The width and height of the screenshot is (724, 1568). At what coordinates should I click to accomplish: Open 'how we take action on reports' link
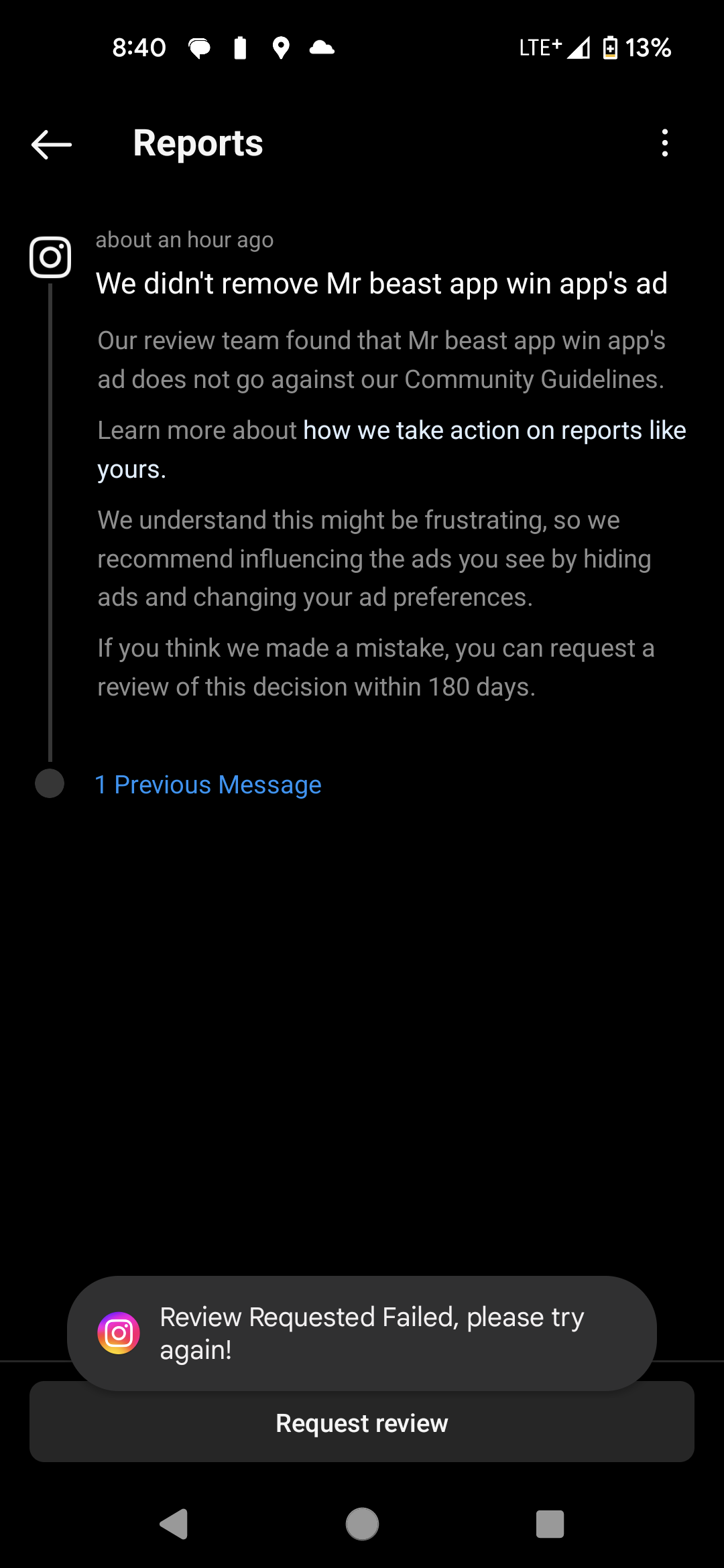click(494, 431)
